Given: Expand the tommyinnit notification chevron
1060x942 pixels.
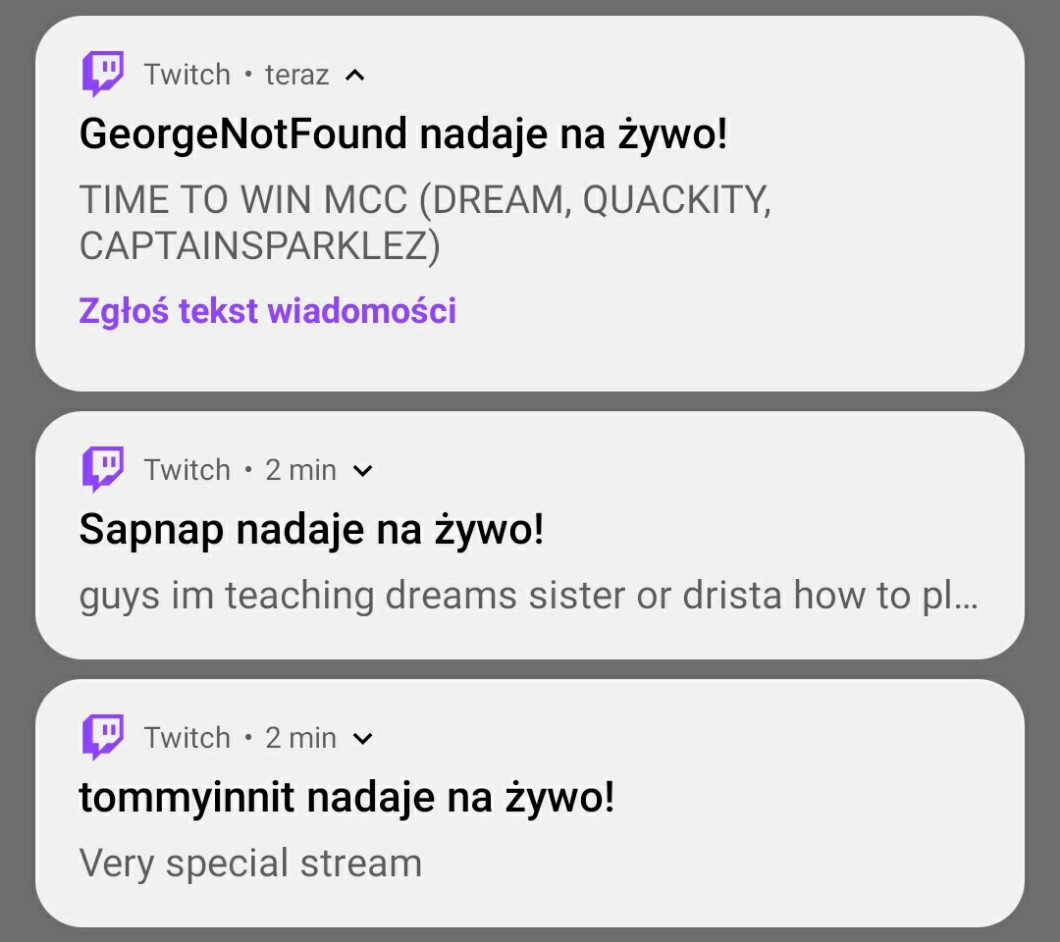Looking at the screenshot, I should coord(363,738).
